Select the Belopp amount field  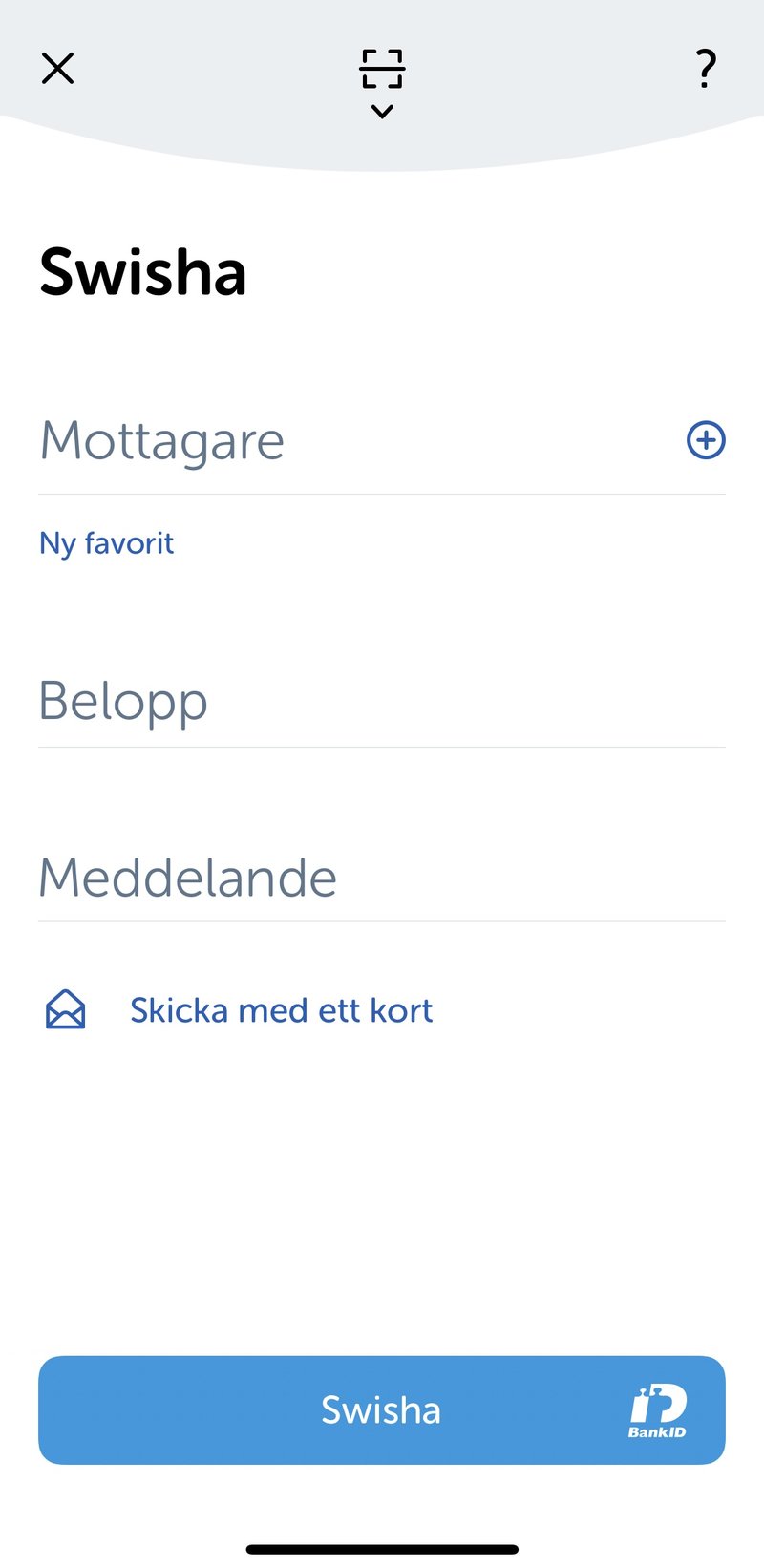coord(382,702)
